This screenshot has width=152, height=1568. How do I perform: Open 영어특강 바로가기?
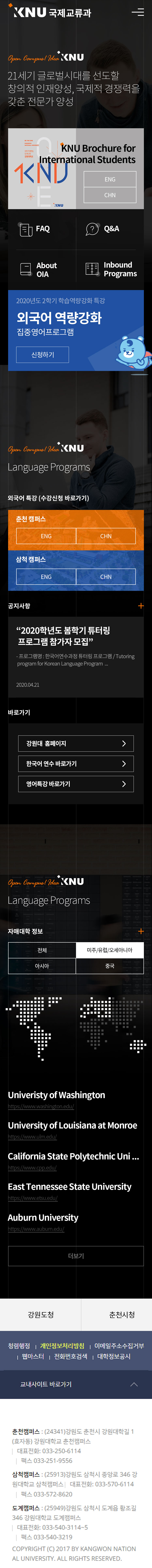(76, 784)
